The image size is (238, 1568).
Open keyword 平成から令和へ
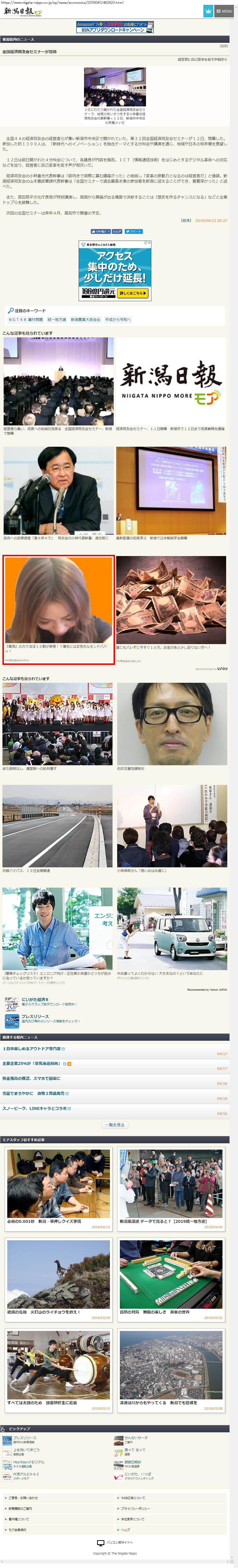point(117,319)
